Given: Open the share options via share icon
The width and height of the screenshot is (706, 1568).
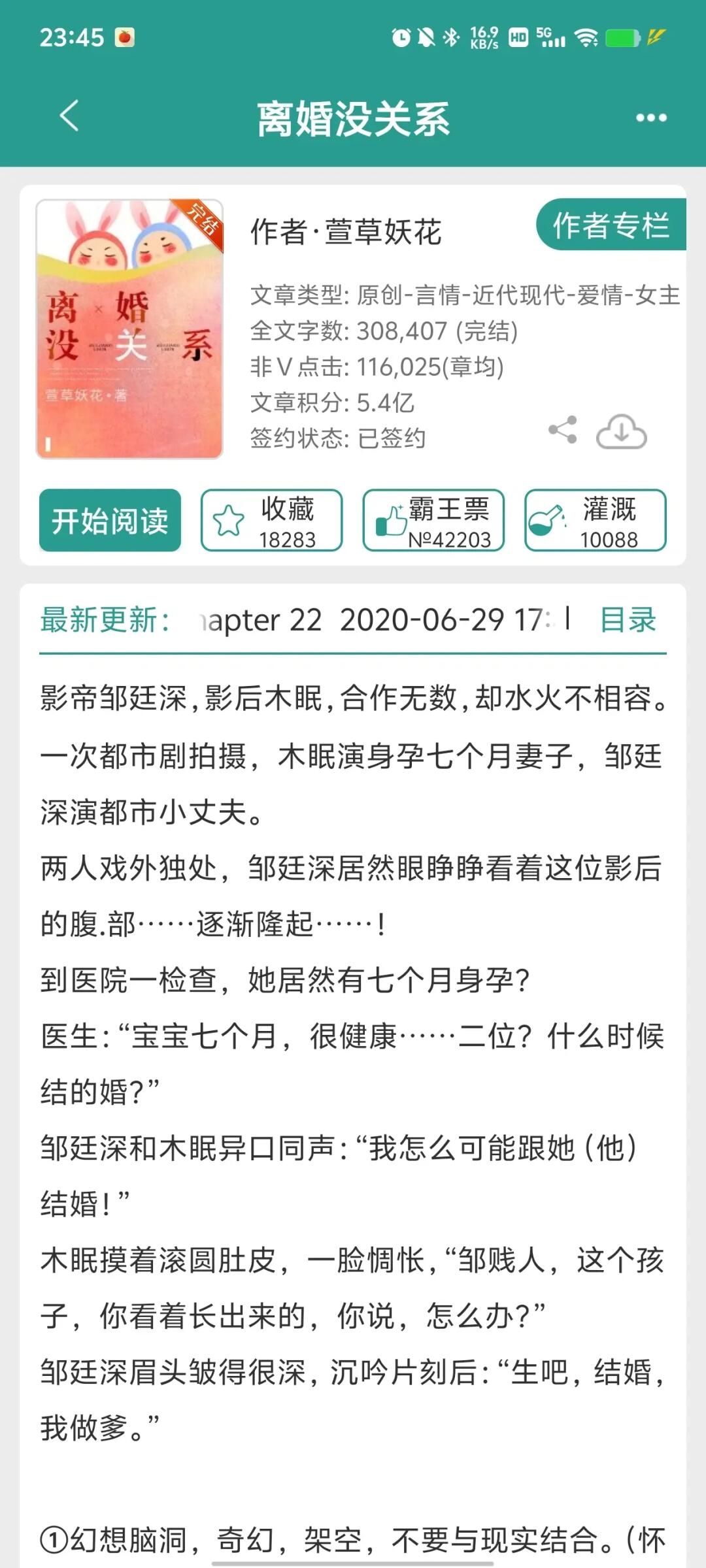Looking at the screenshot, I should pos(563,431).
